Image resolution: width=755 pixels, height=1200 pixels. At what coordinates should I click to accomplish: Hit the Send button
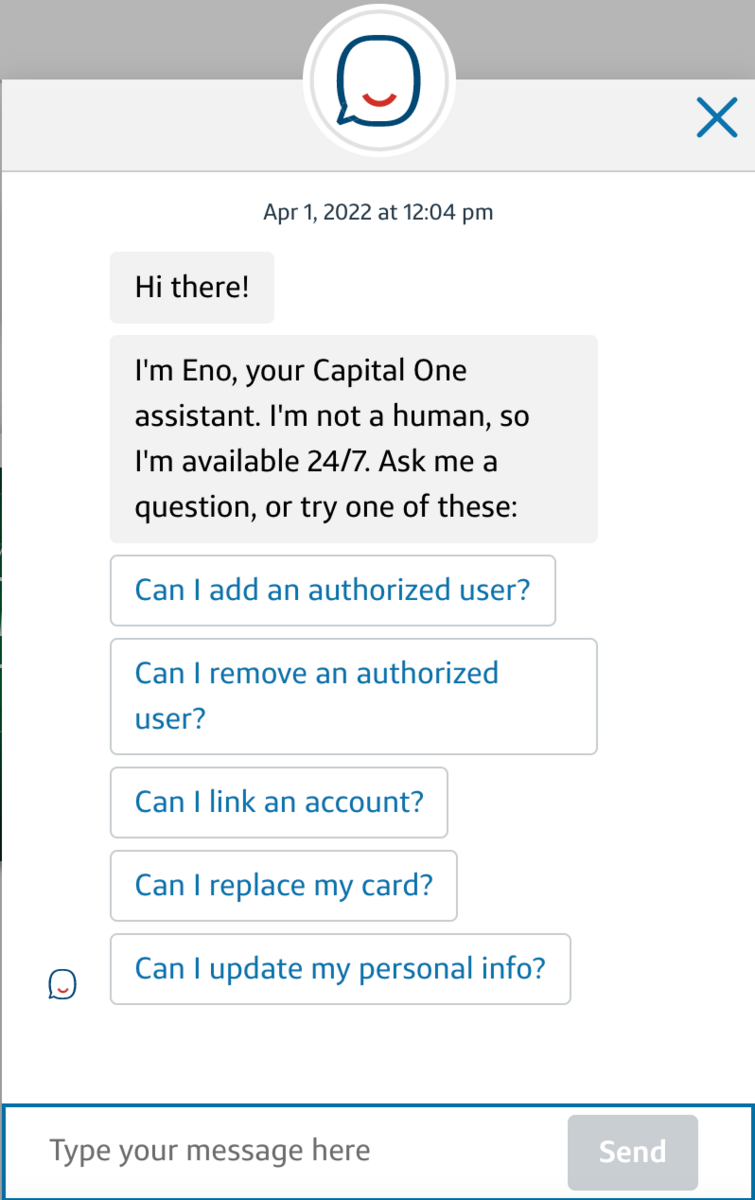[632, 1152]
